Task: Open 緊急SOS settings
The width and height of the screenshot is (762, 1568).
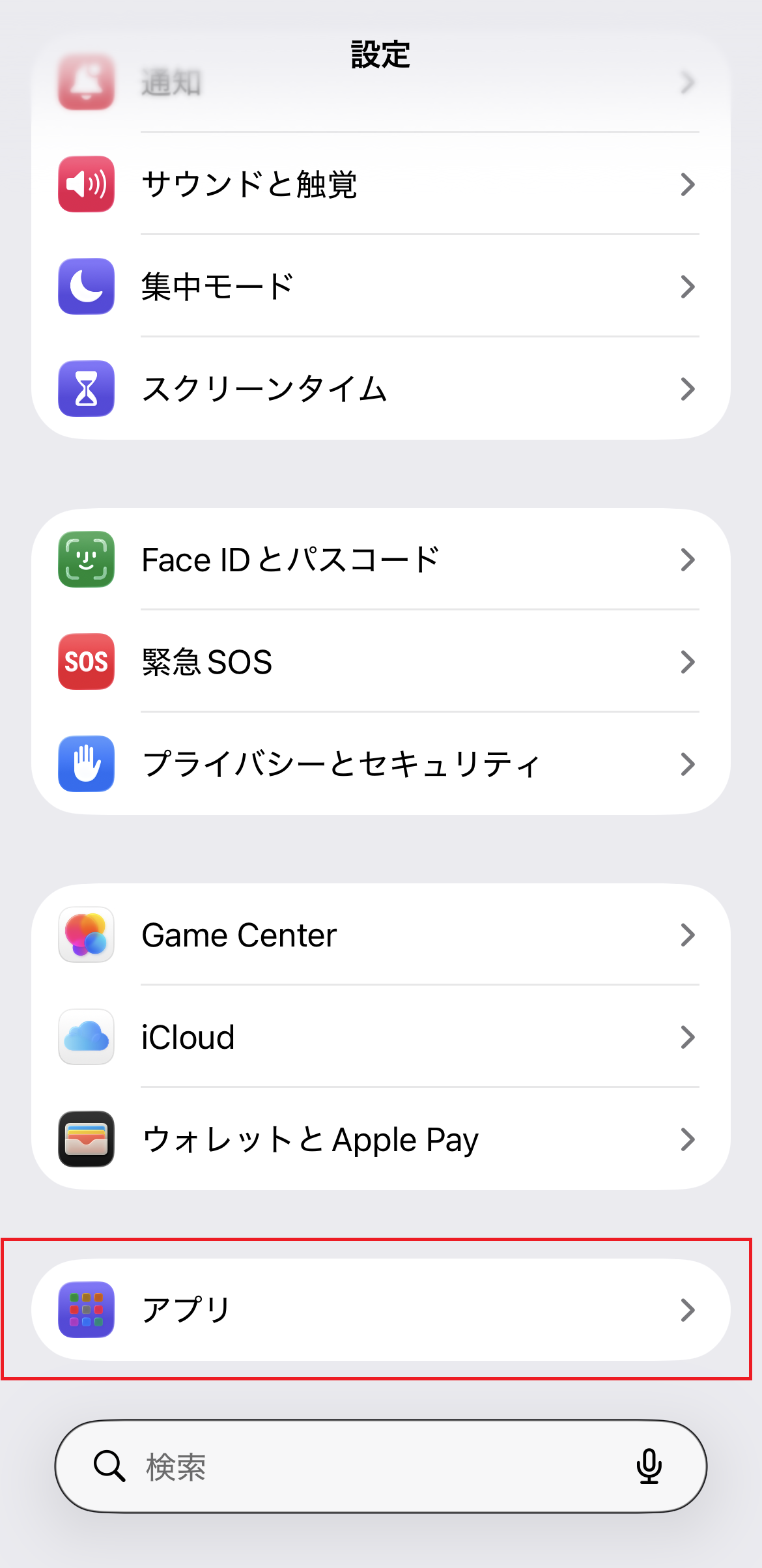Action: [x=380, y=662]
